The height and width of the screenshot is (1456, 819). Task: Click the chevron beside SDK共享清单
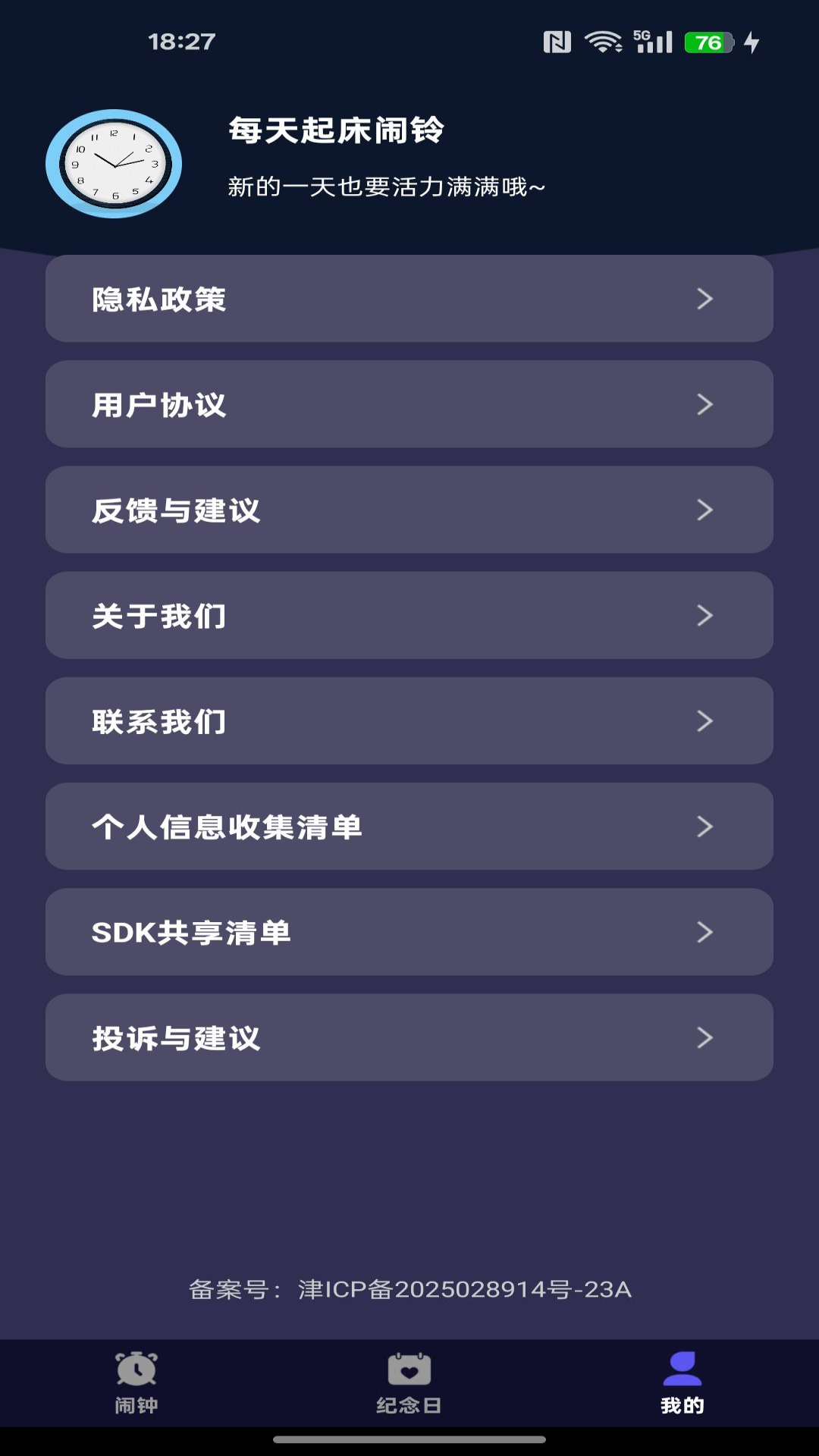[704, 933]
